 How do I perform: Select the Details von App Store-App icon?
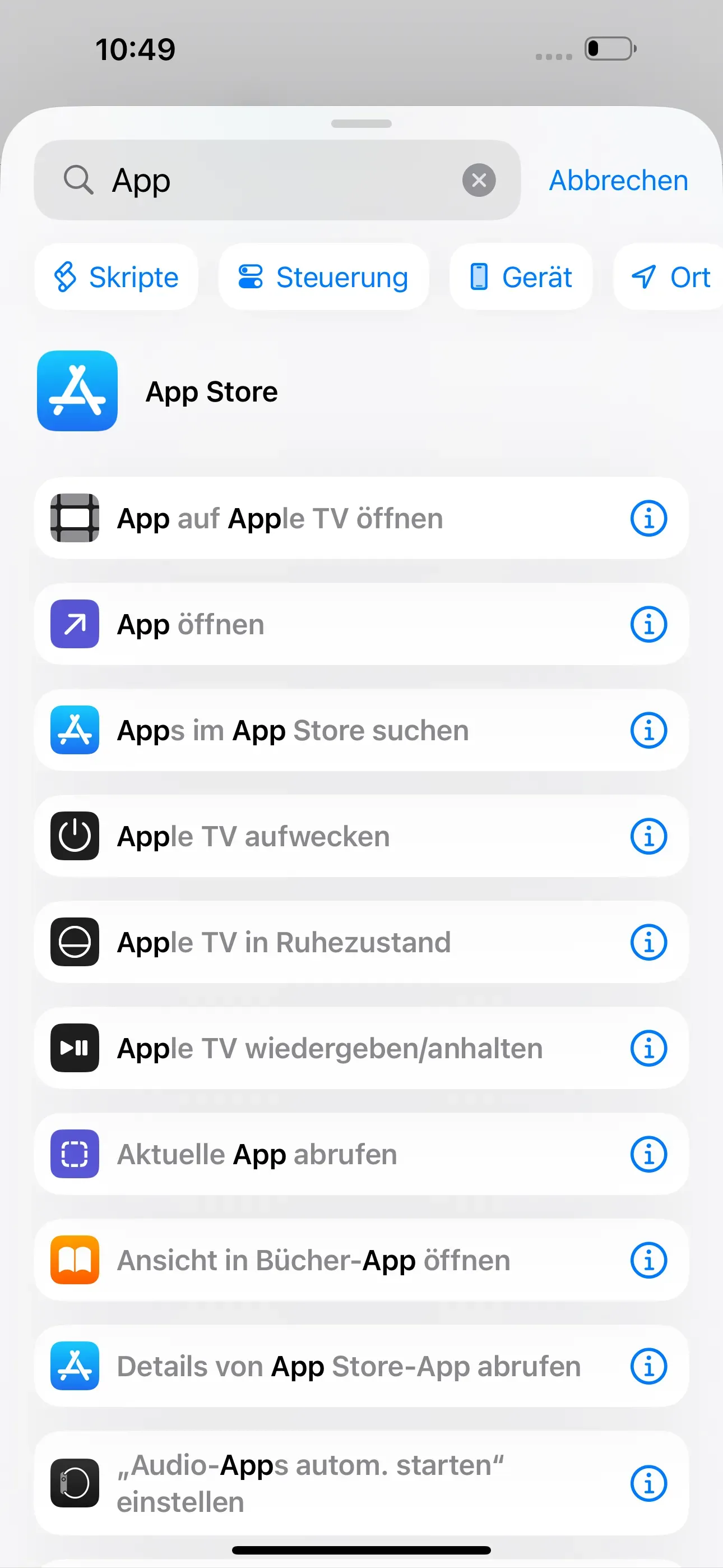74,1366
